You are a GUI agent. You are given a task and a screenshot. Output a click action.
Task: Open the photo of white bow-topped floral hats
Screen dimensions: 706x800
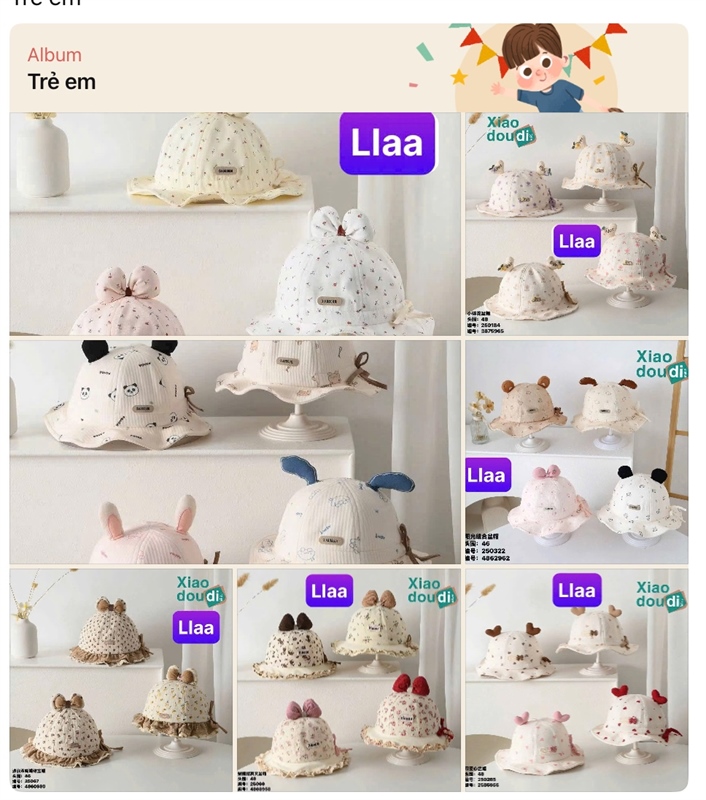(235, 224)
